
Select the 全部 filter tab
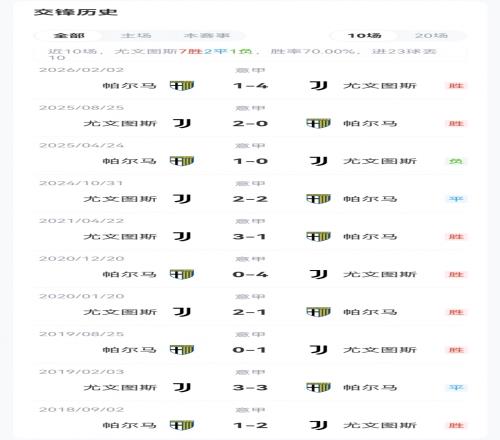(69, 35)
